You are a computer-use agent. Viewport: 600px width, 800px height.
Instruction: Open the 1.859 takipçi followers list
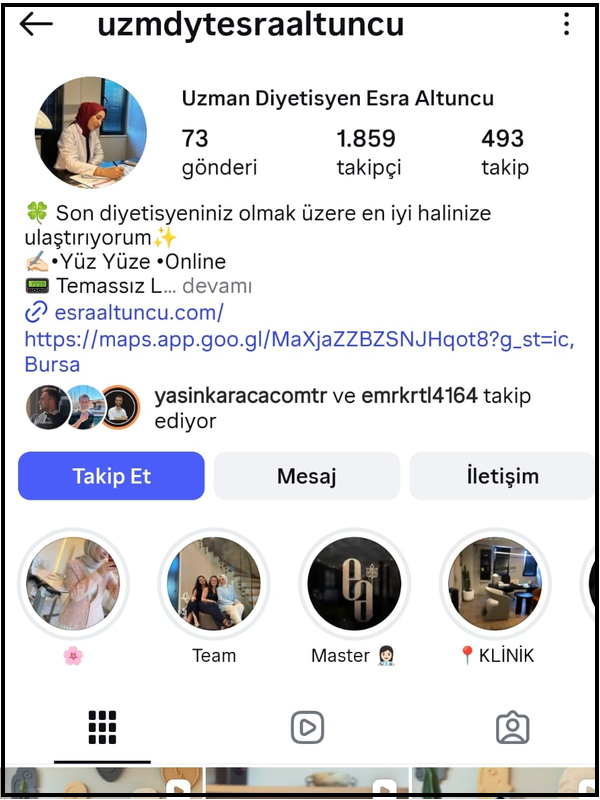pos(367,151)
